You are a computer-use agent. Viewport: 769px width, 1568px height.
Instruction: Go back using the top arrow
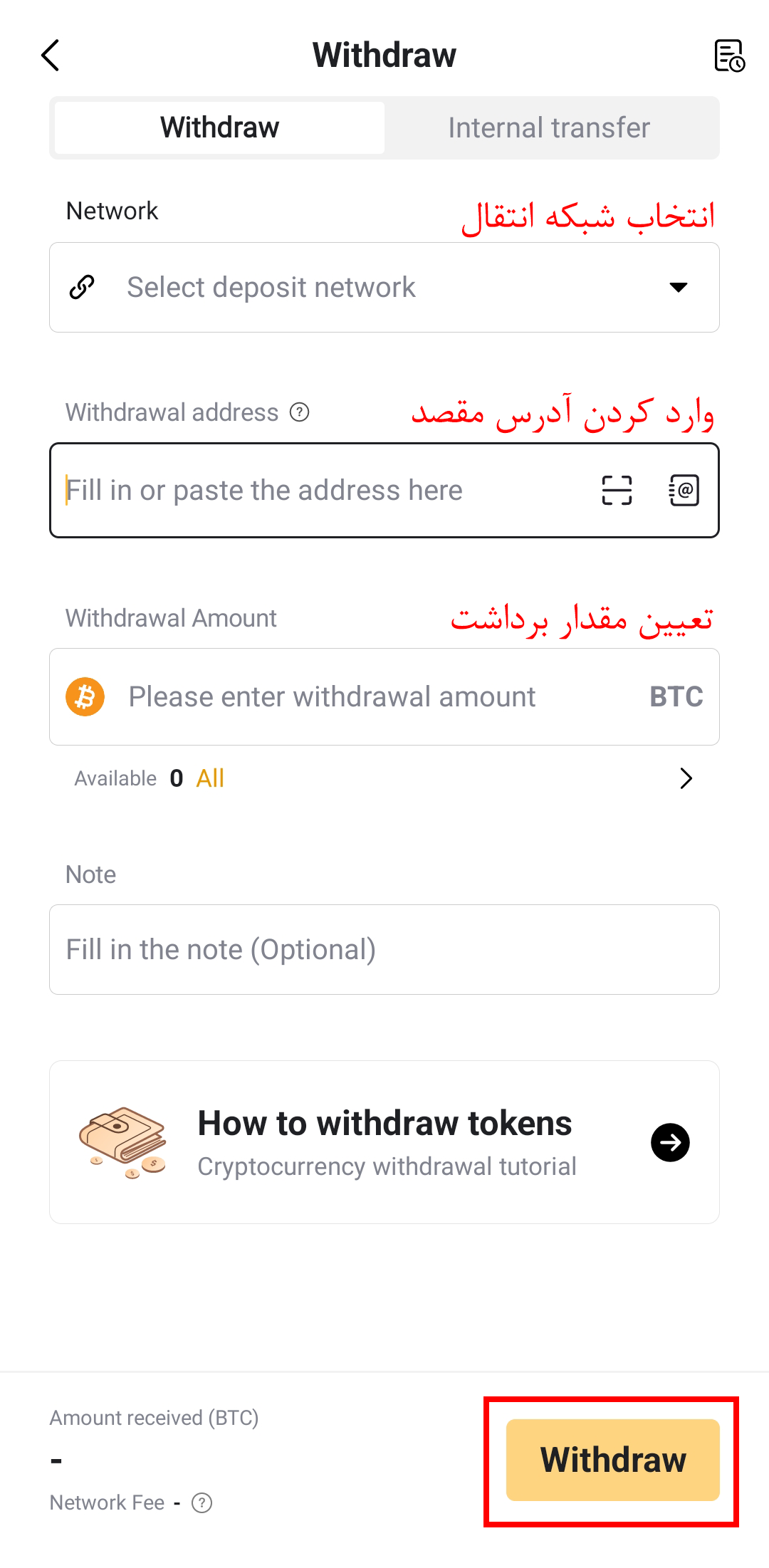pyautogui.click(x=50, y=56)
